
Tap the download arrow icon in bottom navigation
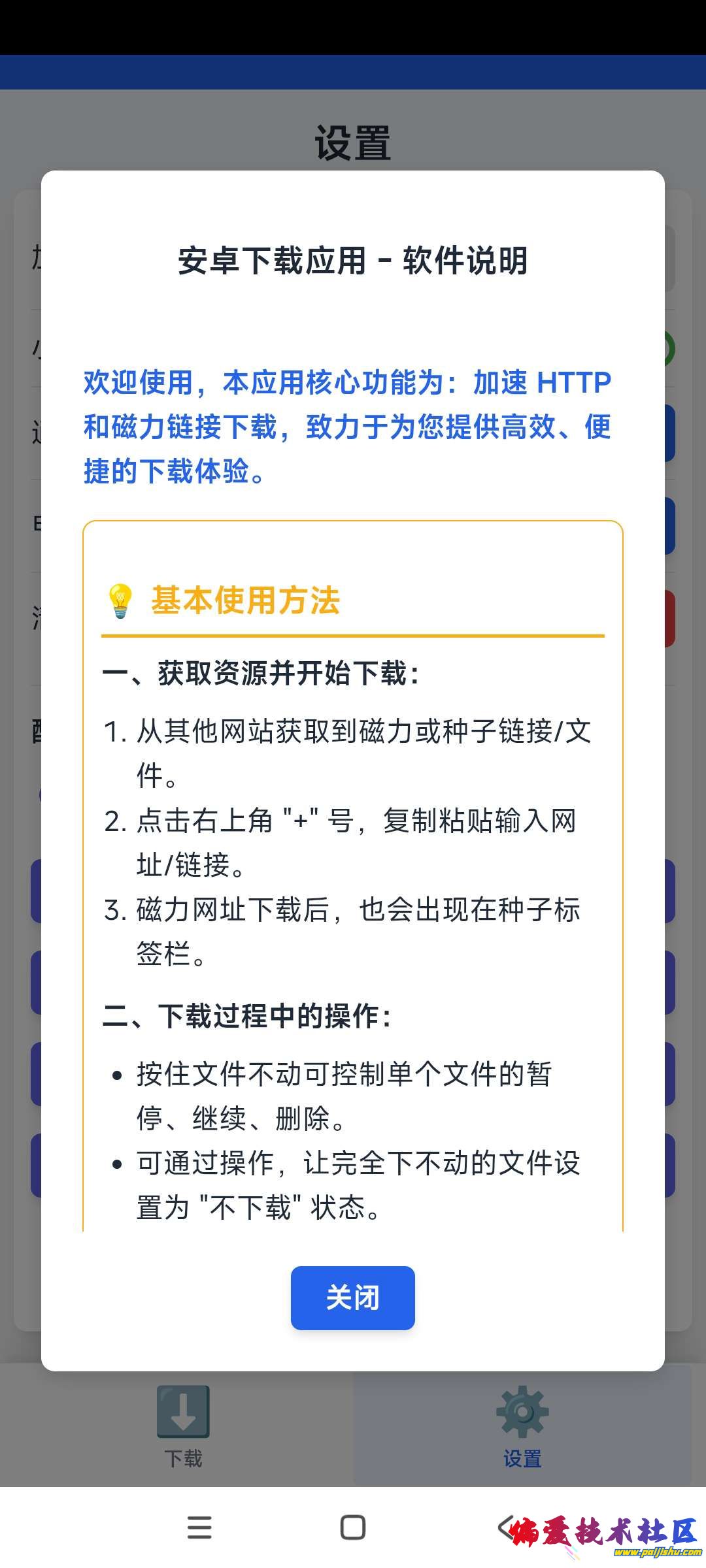[x=183, y=1411]
